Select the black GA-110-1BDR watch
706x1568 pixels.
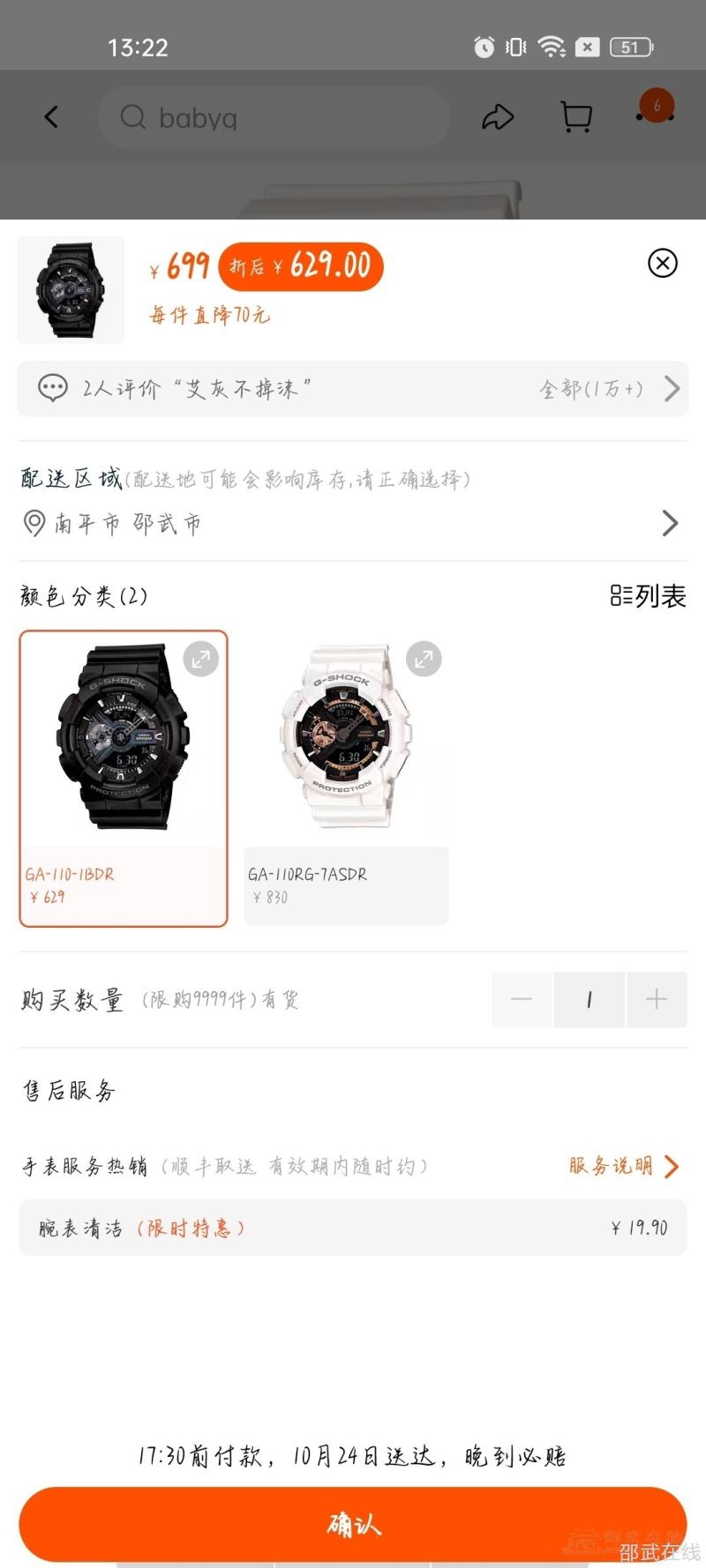pos(124,778)
